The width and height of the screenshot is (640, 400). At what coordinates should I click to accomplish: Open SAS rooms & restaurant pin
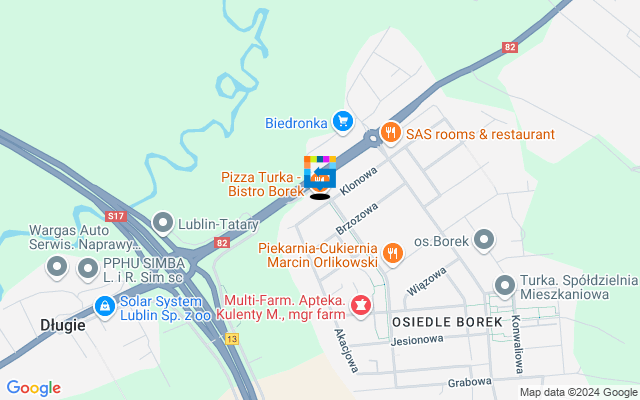point(392,133)
